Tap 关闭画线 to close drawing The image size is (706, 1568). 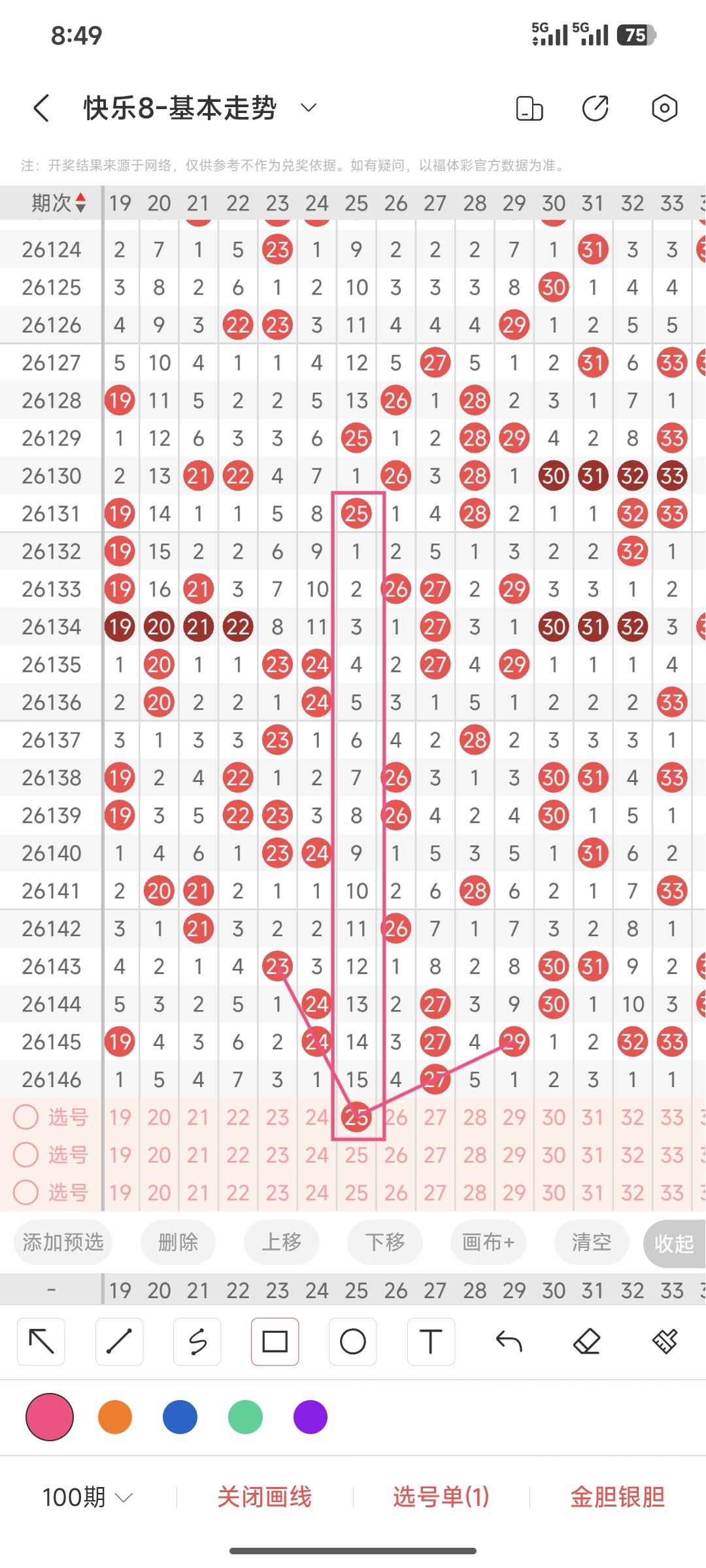tap(265, 1497)
